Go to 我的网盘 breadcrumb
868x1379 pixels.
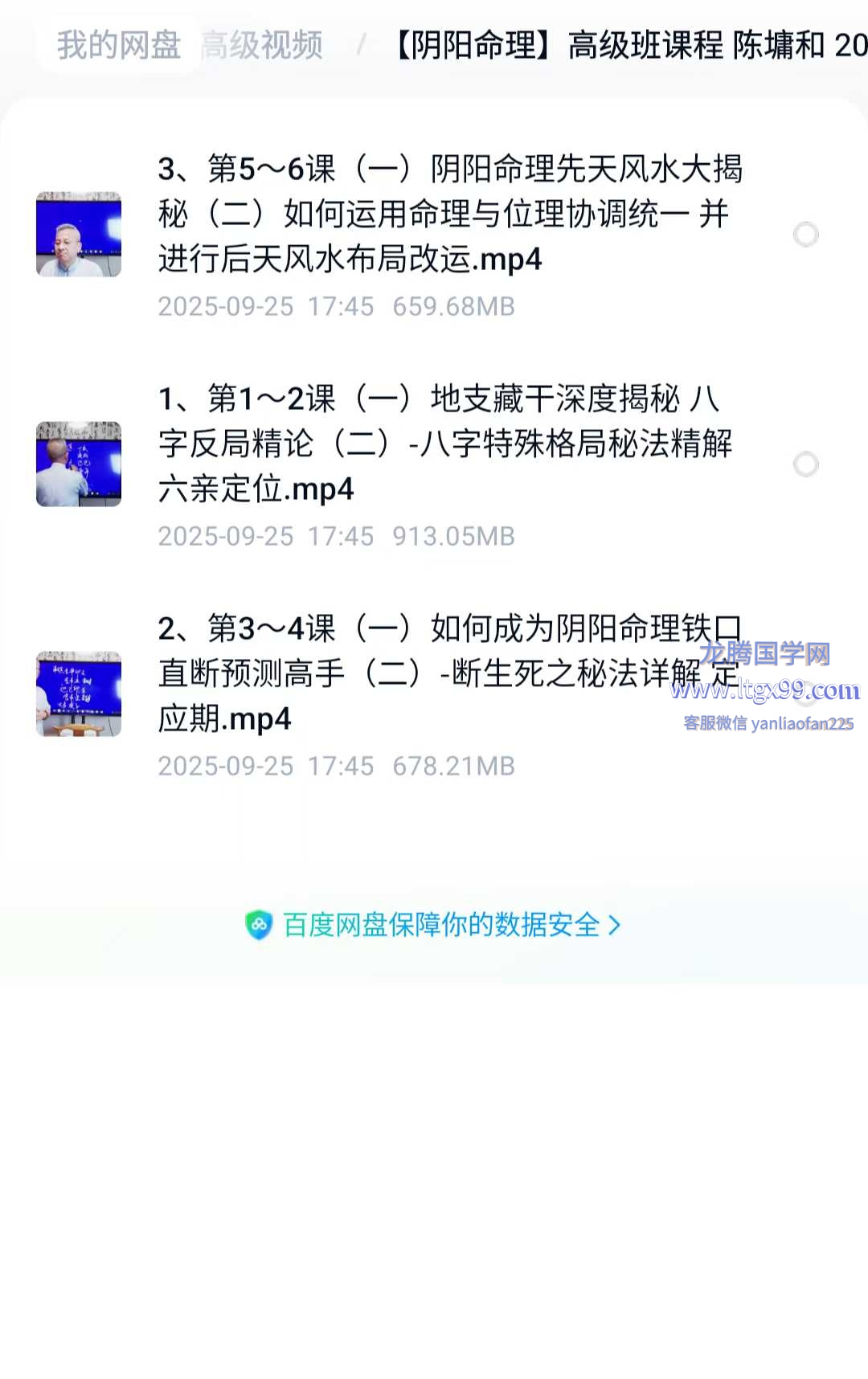click(x=118, y=45)
